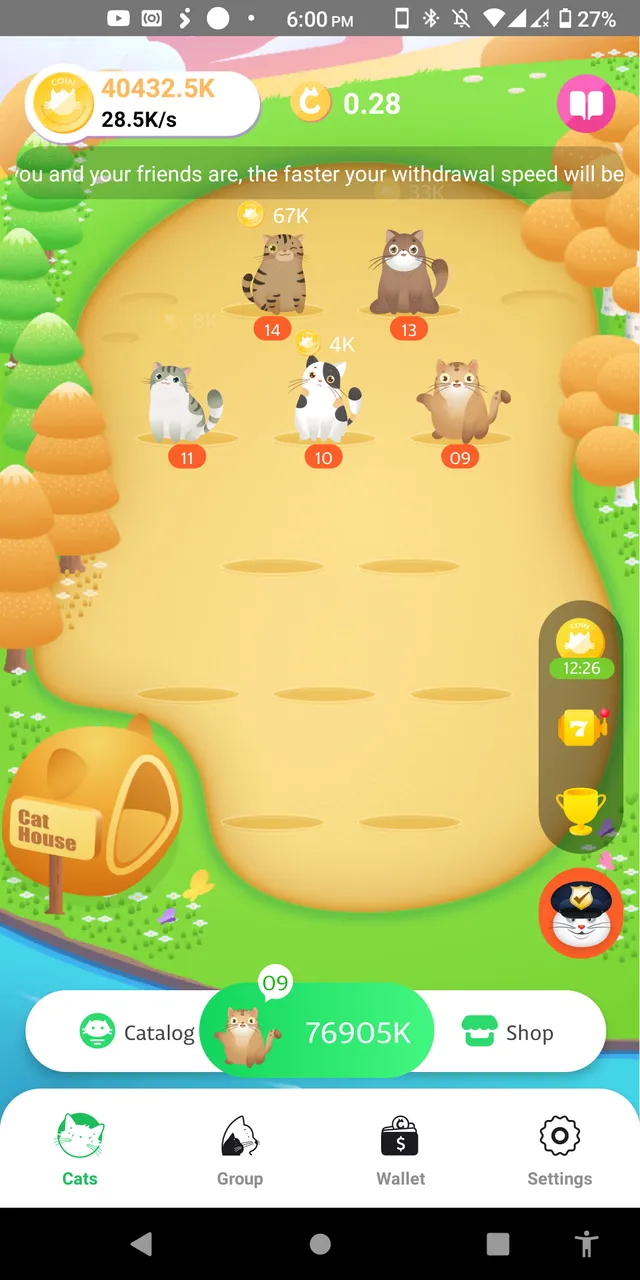Image resolution: width=640 pixels, height=1280 pixels.
Task: Open the timed coin bonus 12:26
Action: (x=581, y=648)
